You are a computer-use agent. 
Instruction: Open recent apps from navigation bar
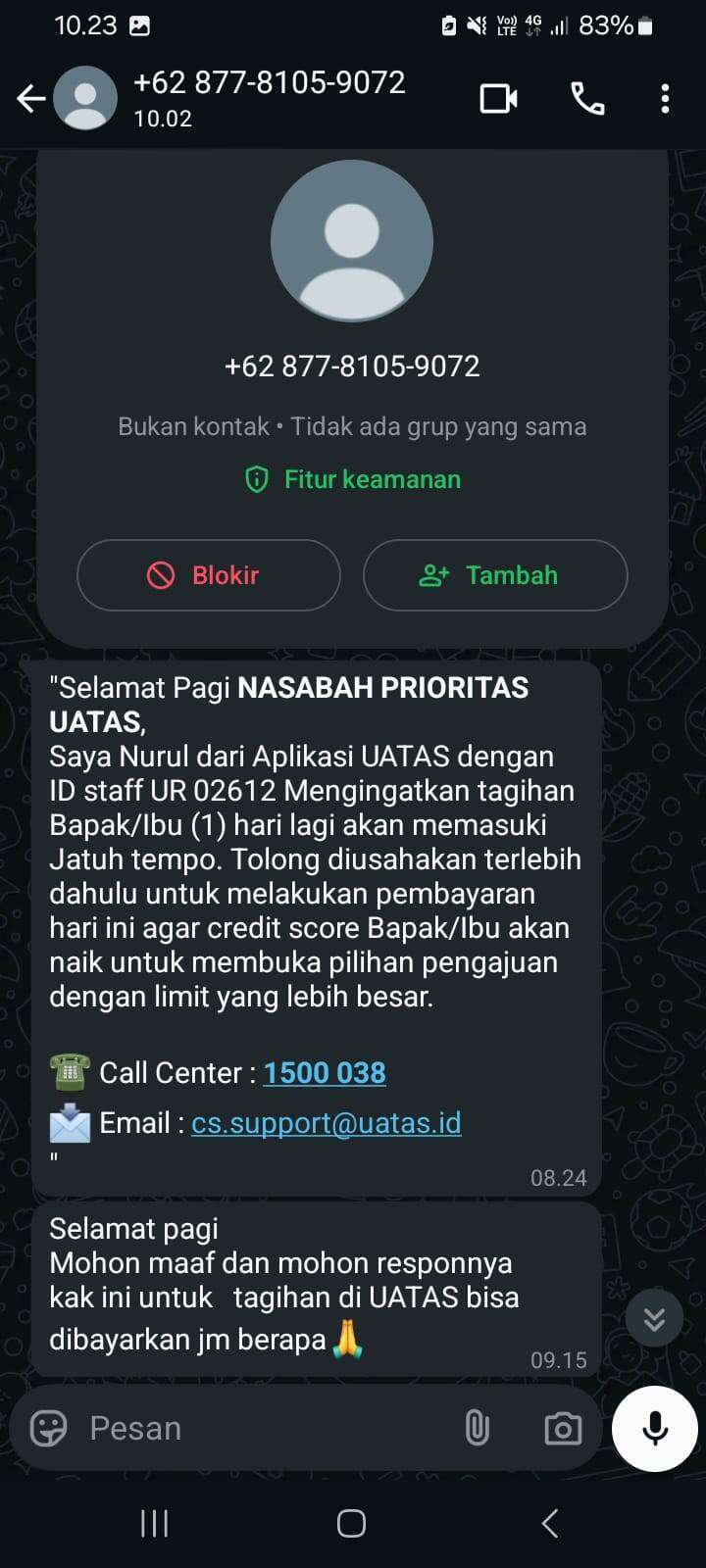coord(155,1523)
